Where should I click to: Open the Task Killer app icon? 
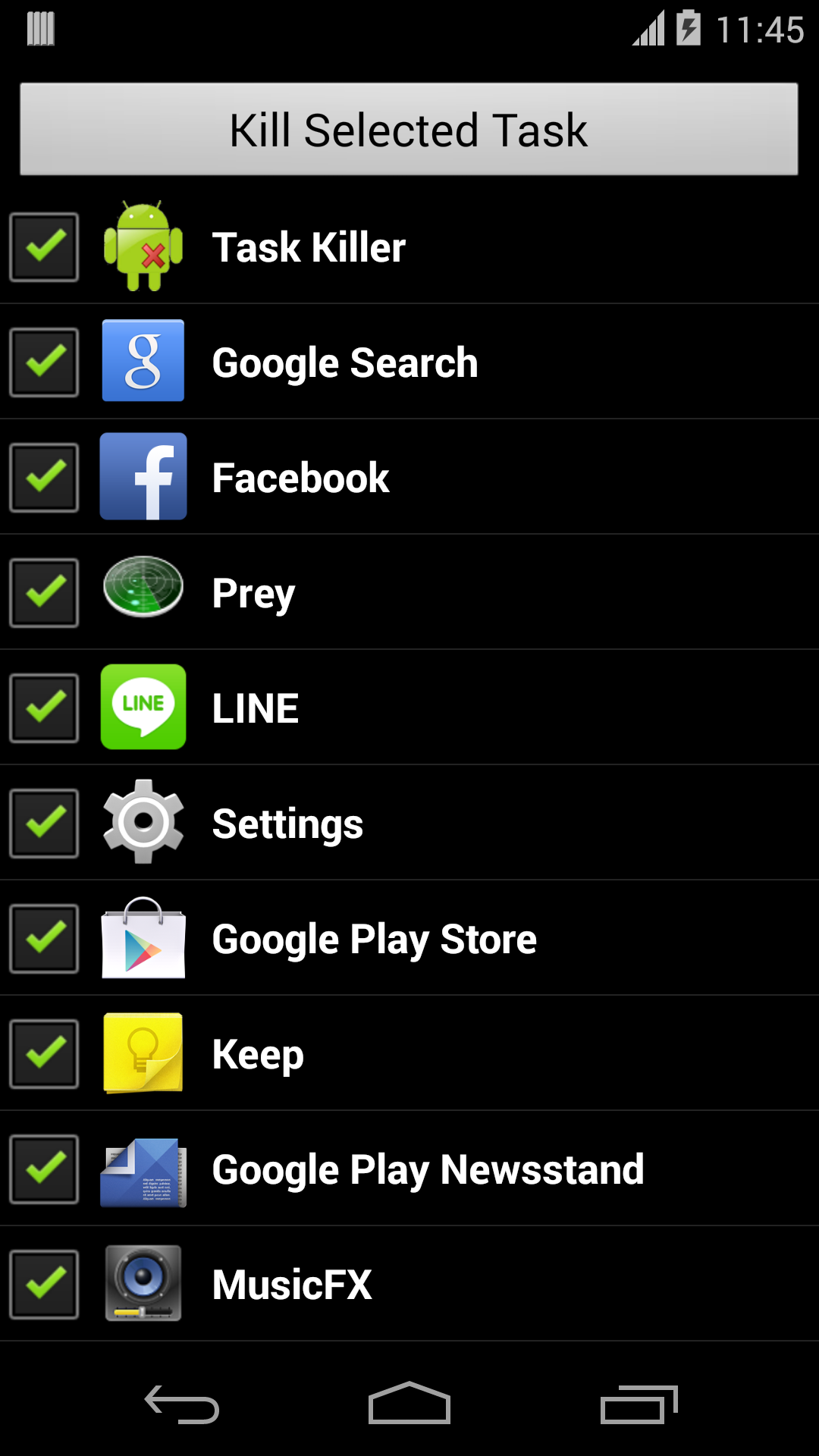tap(143, 246)
